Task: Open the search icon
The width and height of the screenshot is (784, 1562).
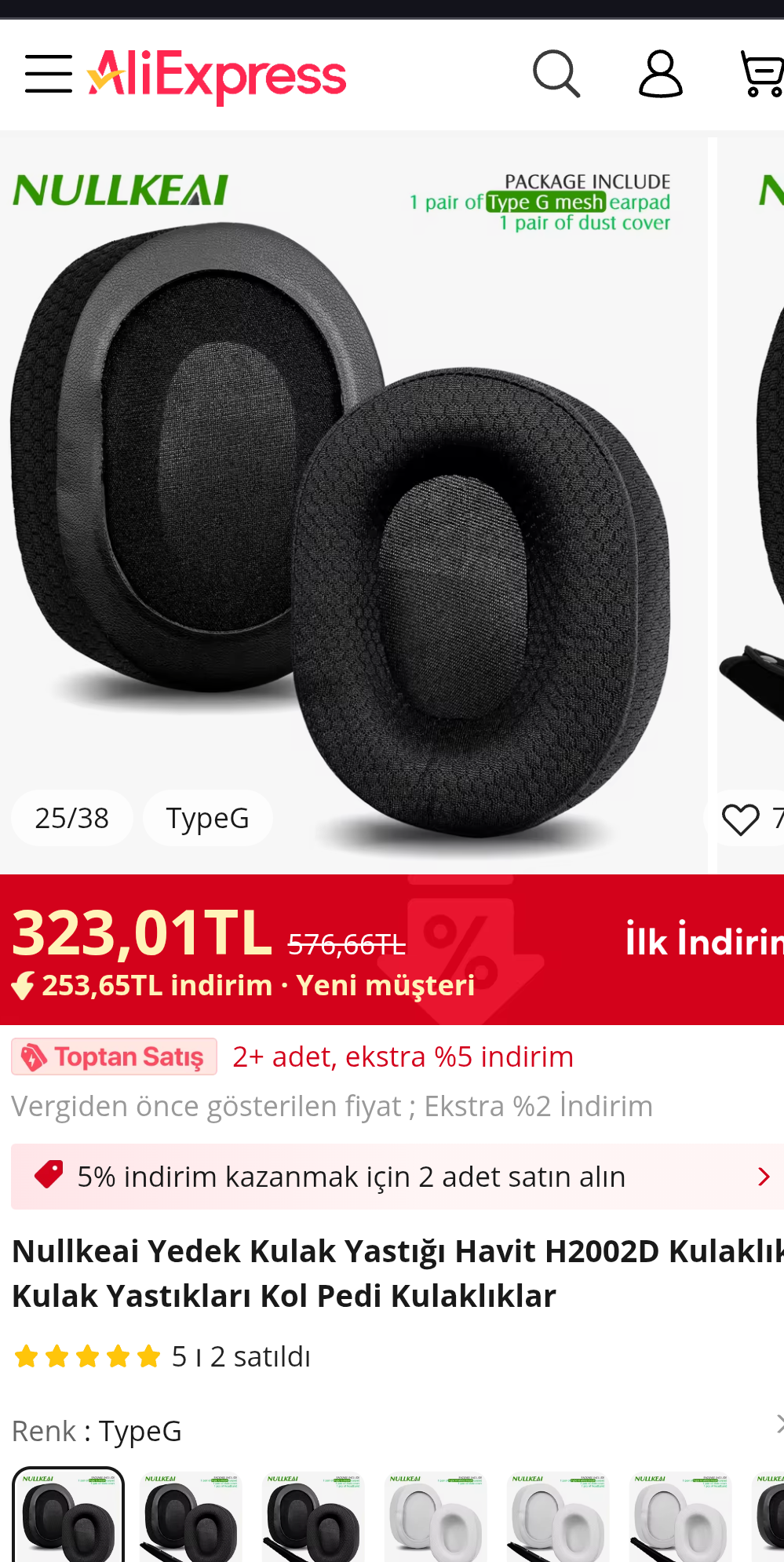Action: point(556,75)
